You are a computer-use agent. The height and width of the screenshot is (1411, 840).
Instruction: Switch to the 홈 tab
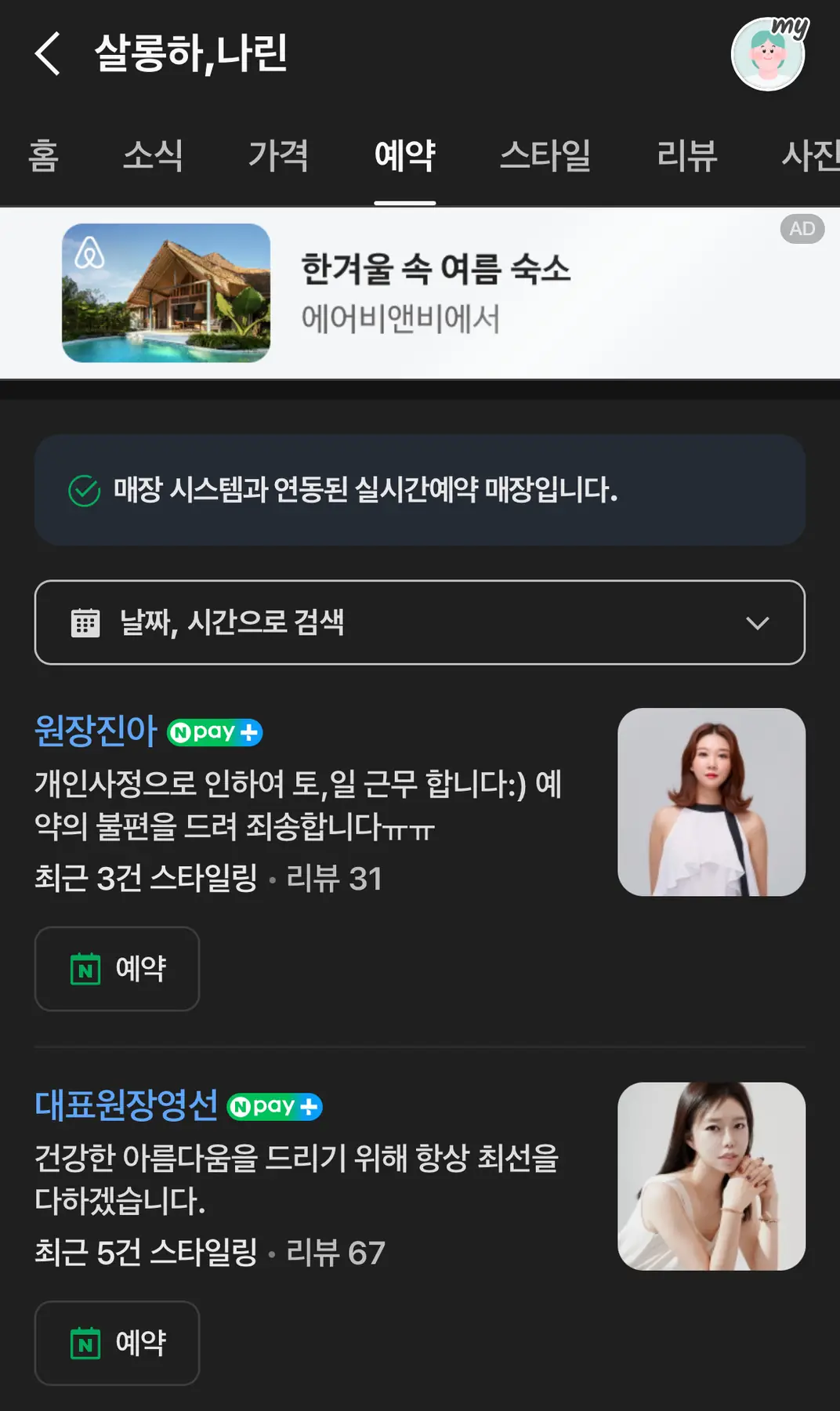(x=44, y=155)
